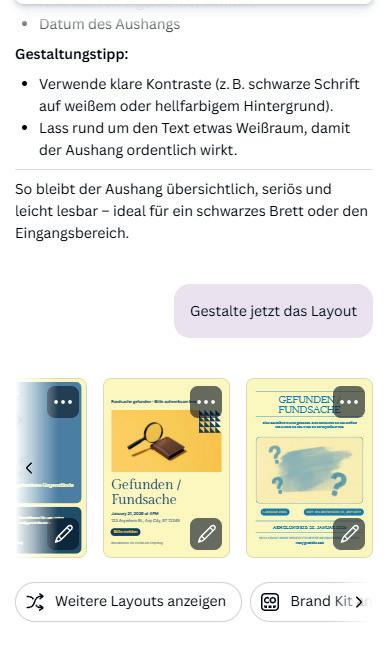Reveal more chips with the right arrow
The image size is (388, 660).
coord(359,602)
